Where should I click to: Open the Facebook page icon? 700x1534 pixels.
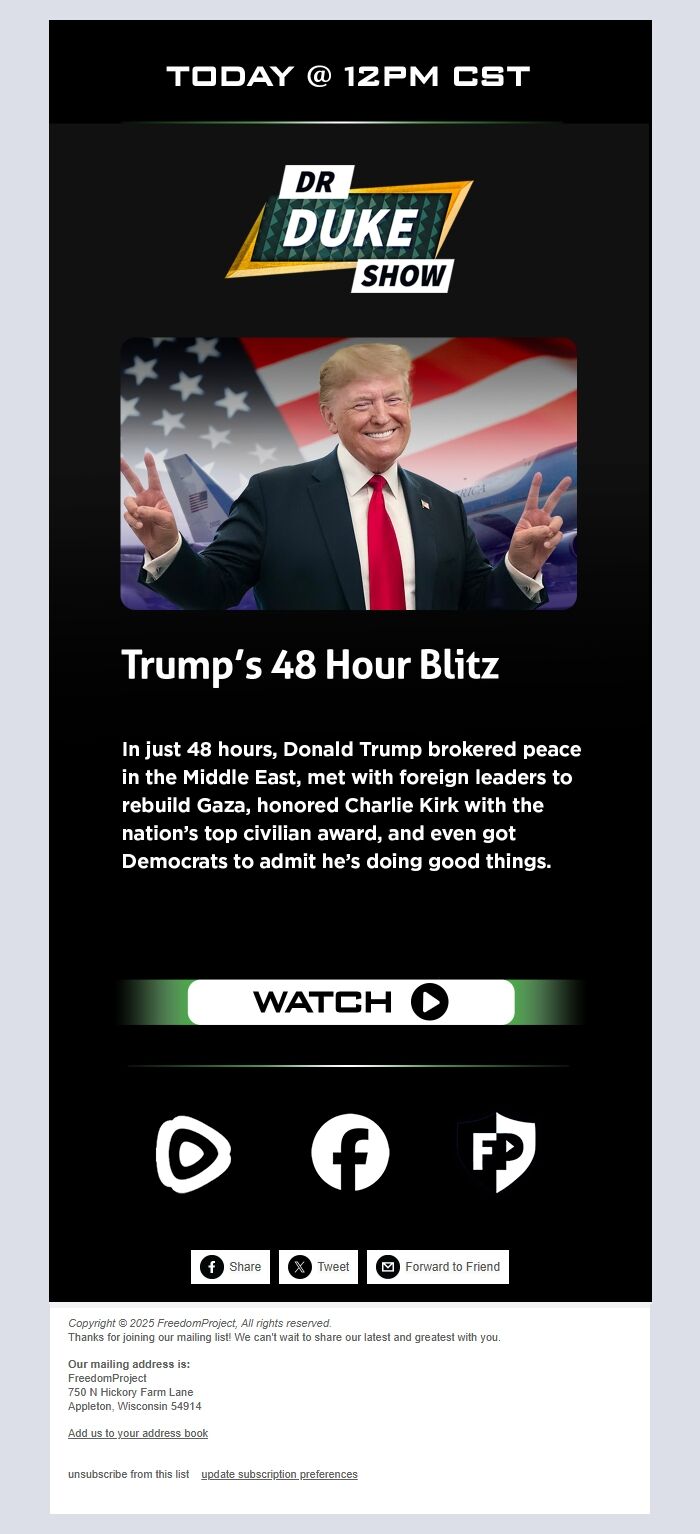[x=350, y=1153]
